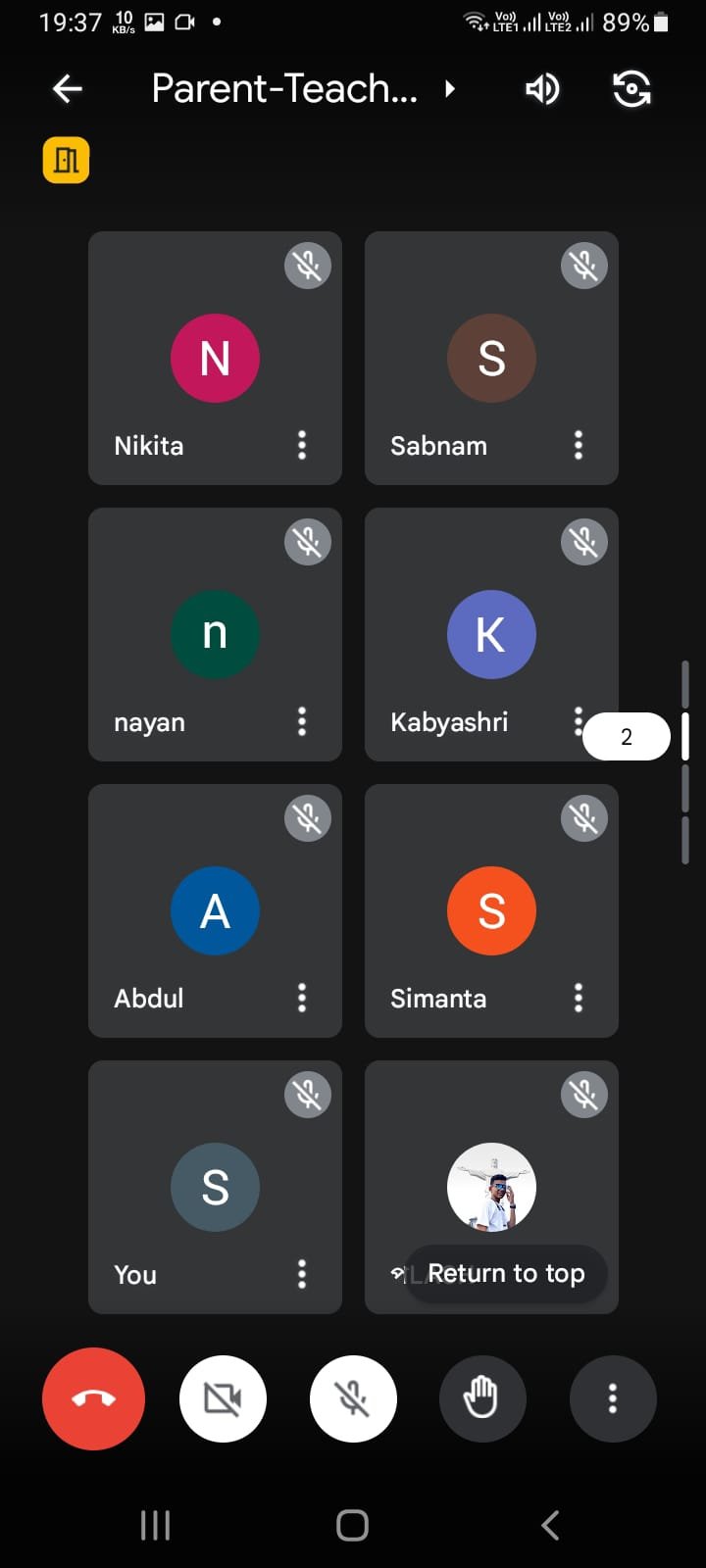Open more options in the call bar
The image size is (706, 1568).
(x=613, y=1398)
